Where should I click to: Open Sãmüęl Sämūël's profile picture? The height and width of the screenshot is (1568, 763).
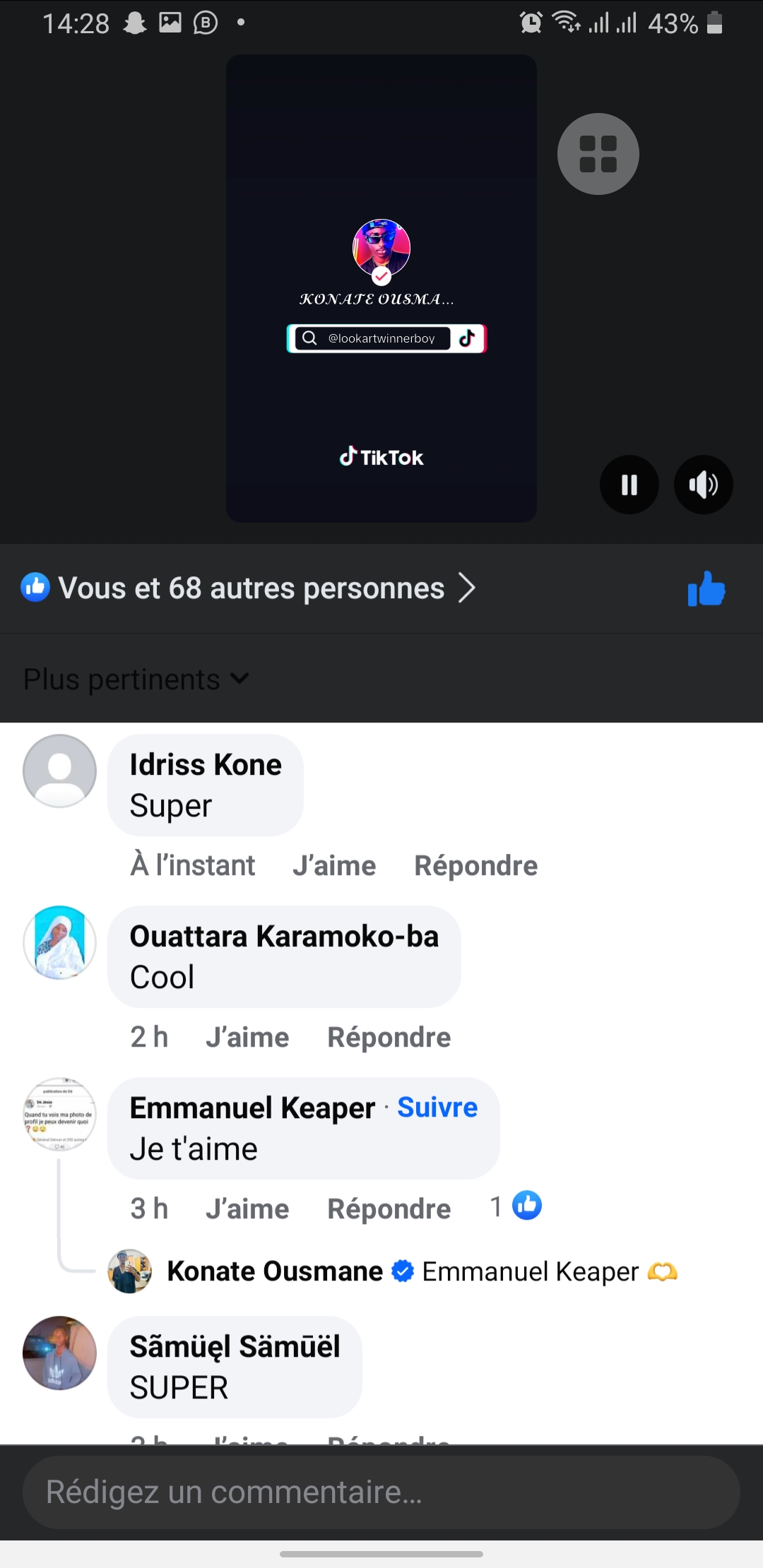pyautogui.click(x=60, y=1353)
